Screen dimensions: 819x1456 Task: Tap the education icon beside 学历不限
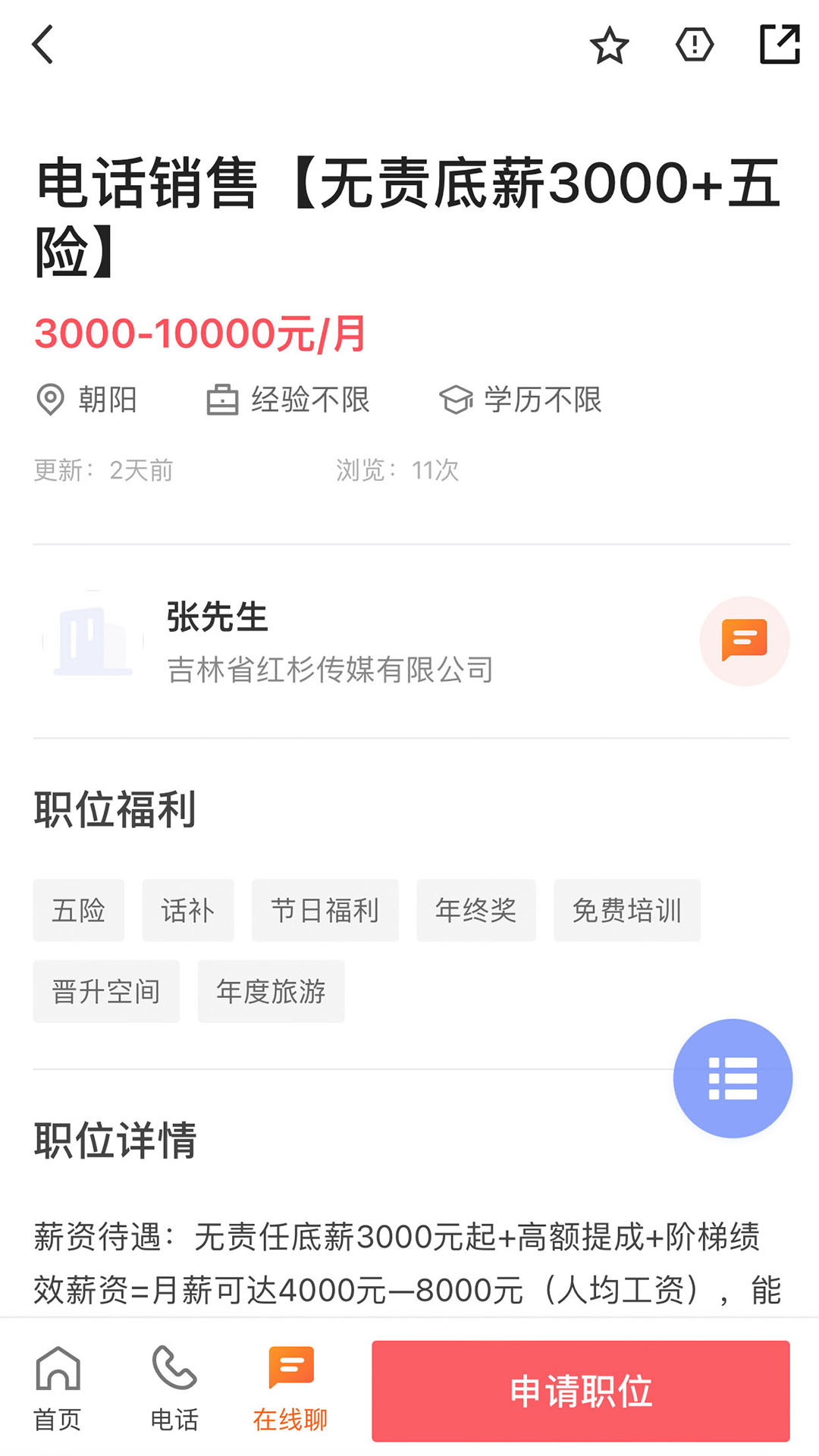(x=456, y=400)
